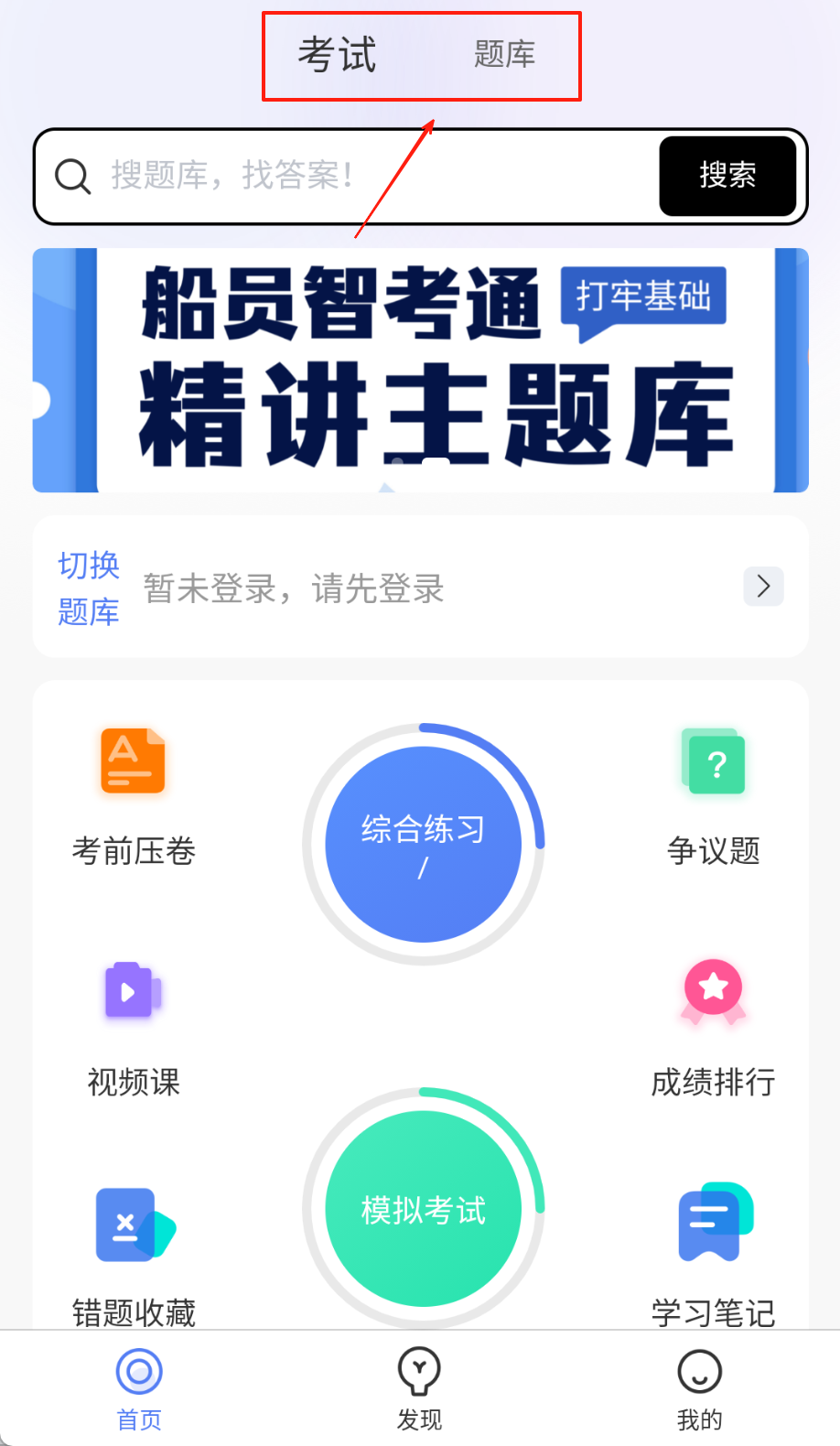Tap the black 搜索 button
Viewport: 840px width, 1446px height.
click(x=727, y=176)
